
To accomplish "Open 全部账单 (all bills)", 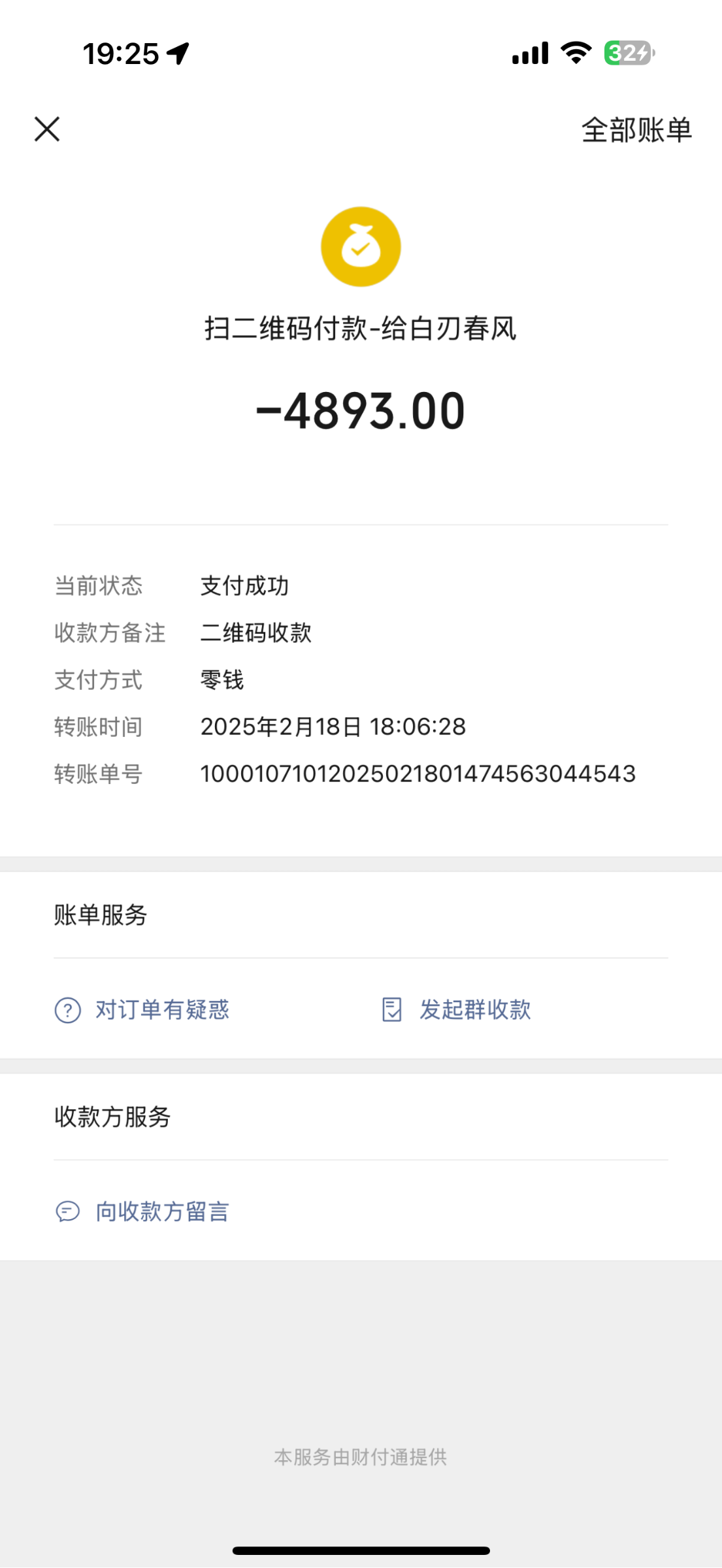I will click(x=636, y=130).
